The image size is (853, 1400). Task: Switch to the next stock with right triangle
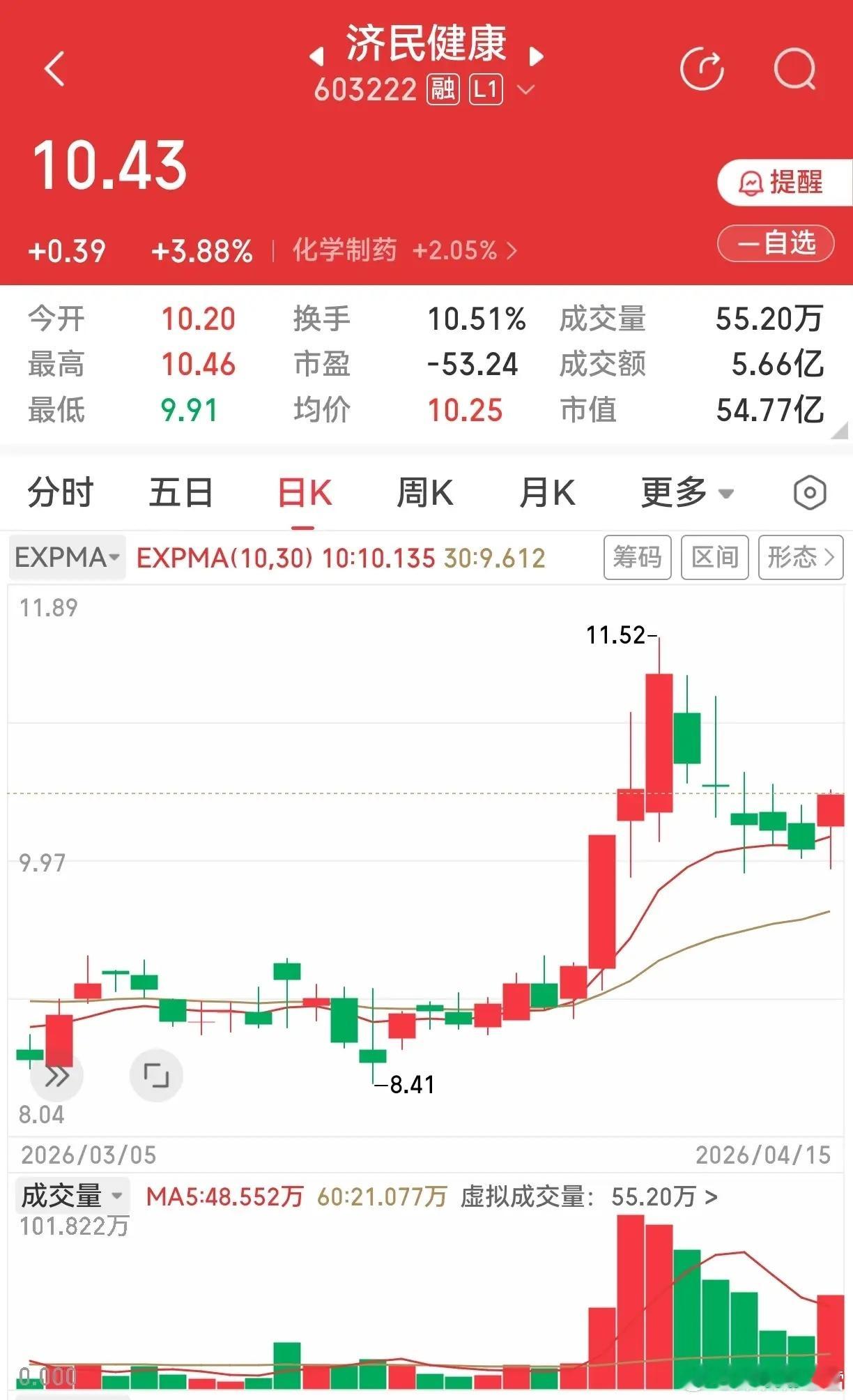point(536,55)
